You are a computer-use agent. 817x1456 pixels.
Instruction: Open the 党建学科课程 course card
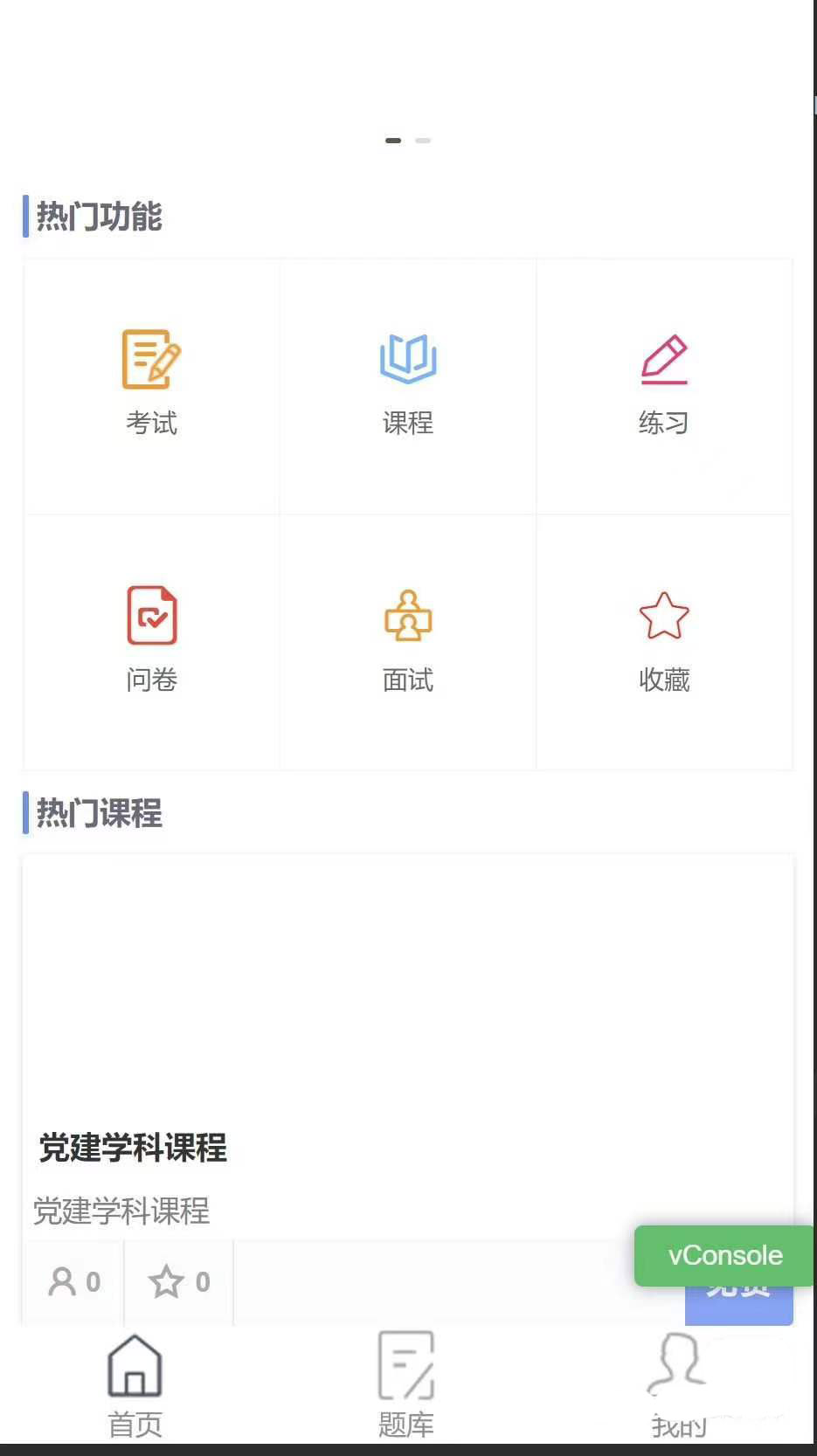133,1148
